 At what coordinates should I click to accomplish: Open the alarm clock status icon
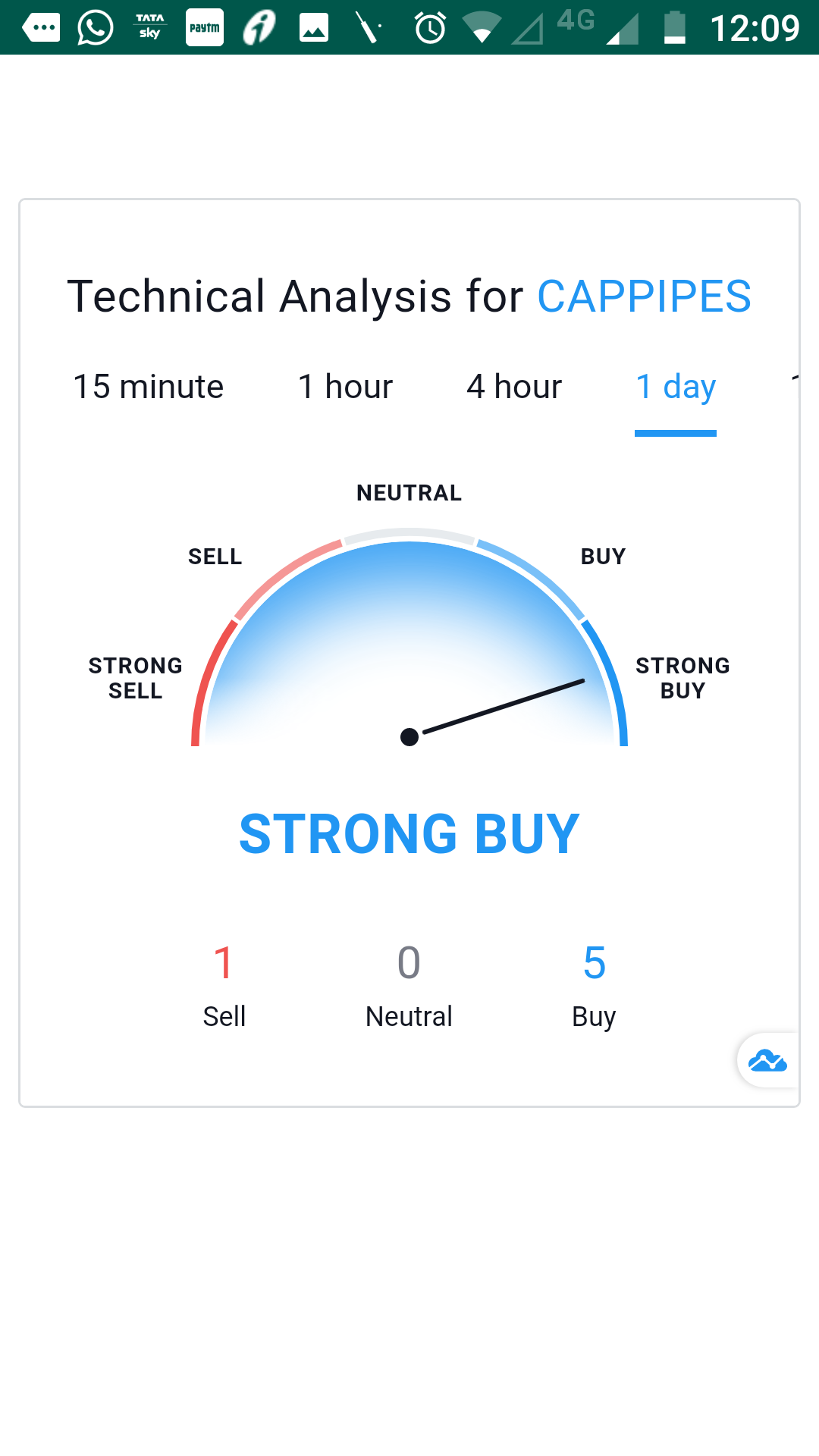coord(429,28)
